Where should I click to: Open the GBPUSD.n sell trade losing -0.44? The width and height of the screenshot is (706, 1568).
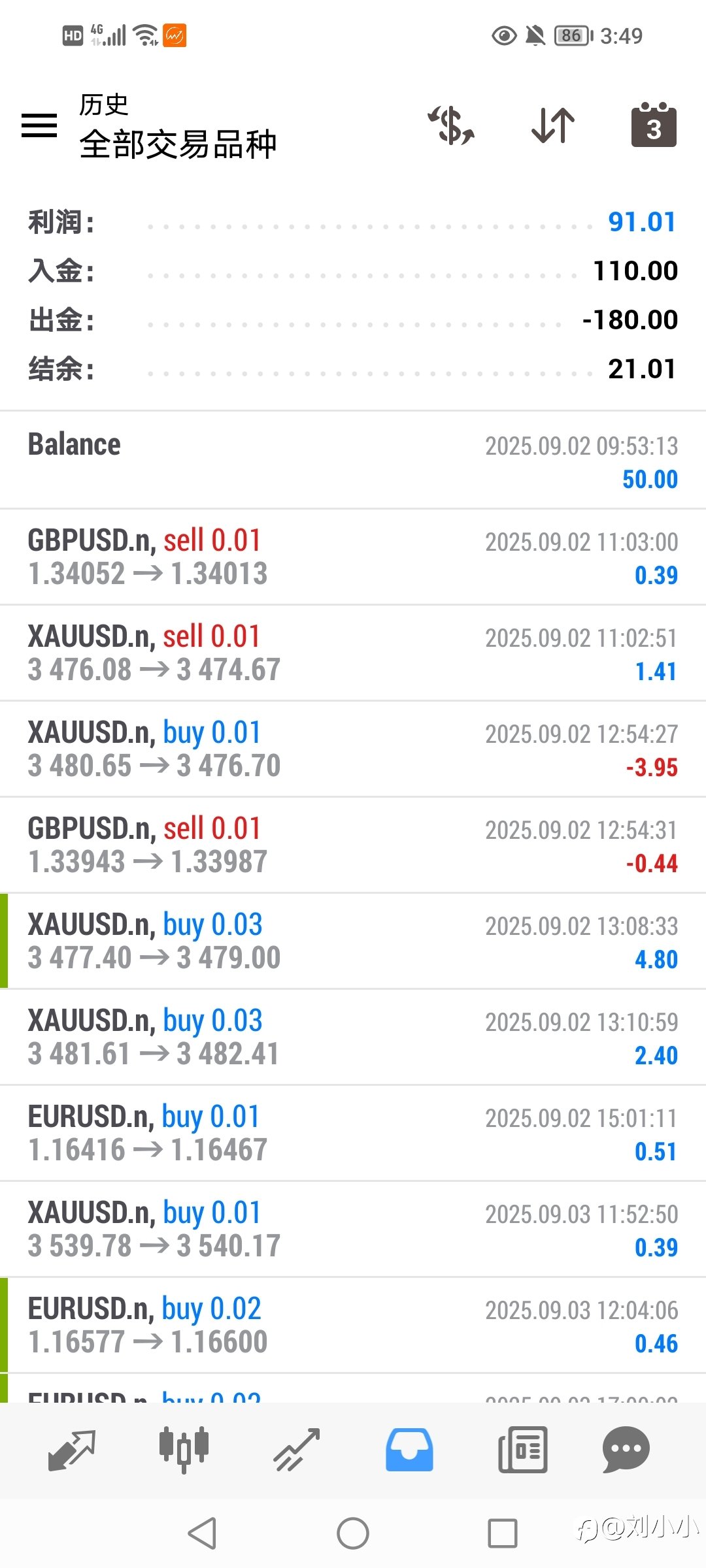click(x=353, y=845)
